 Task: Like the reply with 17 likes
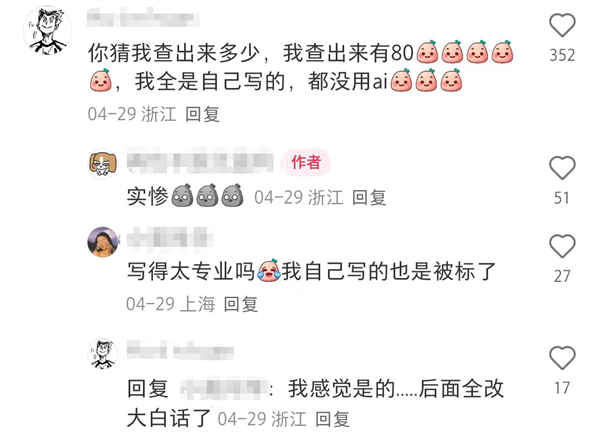coord(563,357)
